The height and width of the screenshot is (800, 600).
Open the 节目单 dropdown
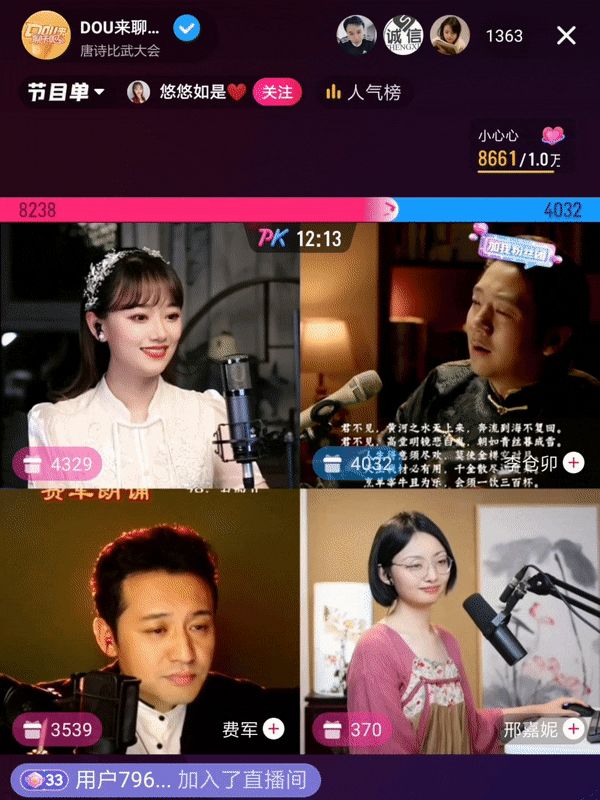coord(66,92)
